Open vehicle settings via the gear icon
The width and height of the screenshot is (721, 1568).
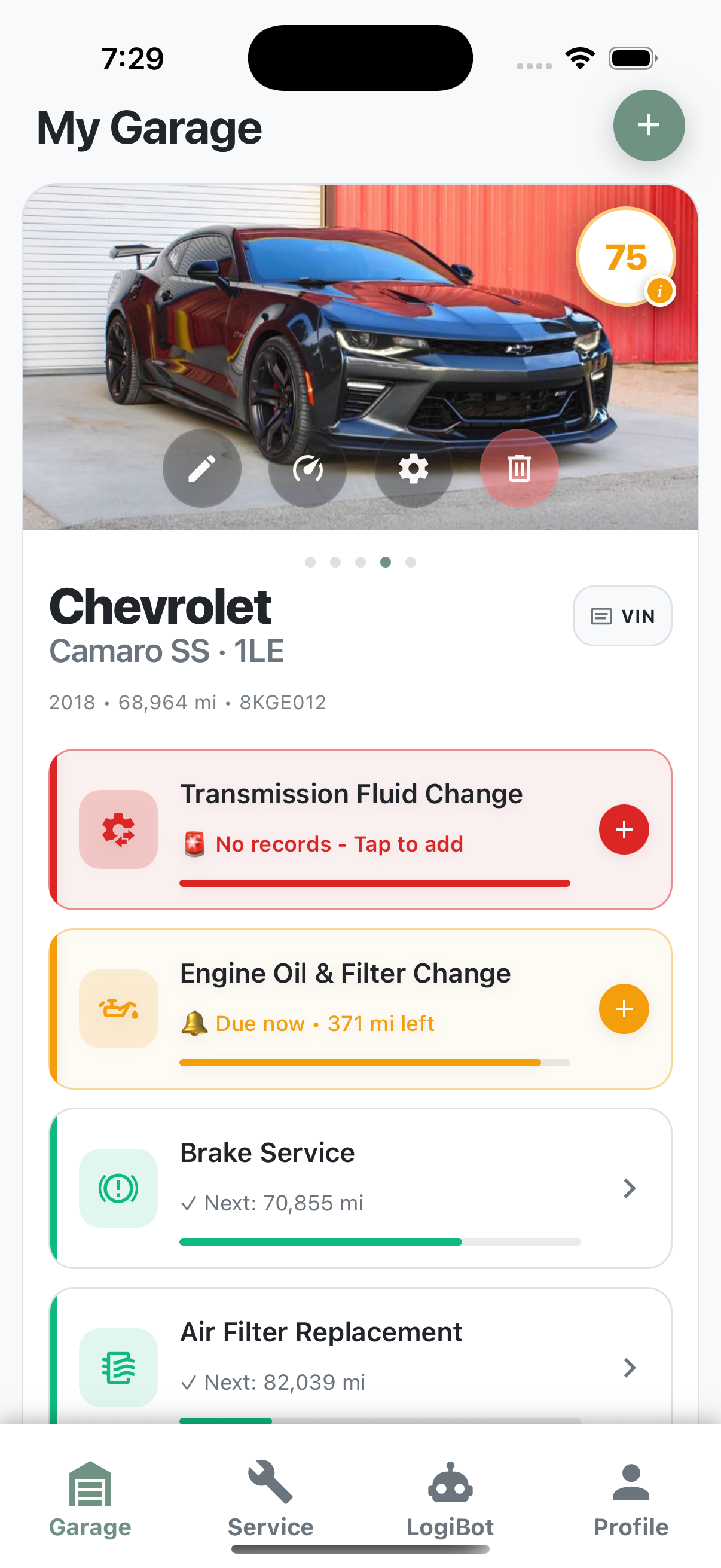(x=413, y=469)
